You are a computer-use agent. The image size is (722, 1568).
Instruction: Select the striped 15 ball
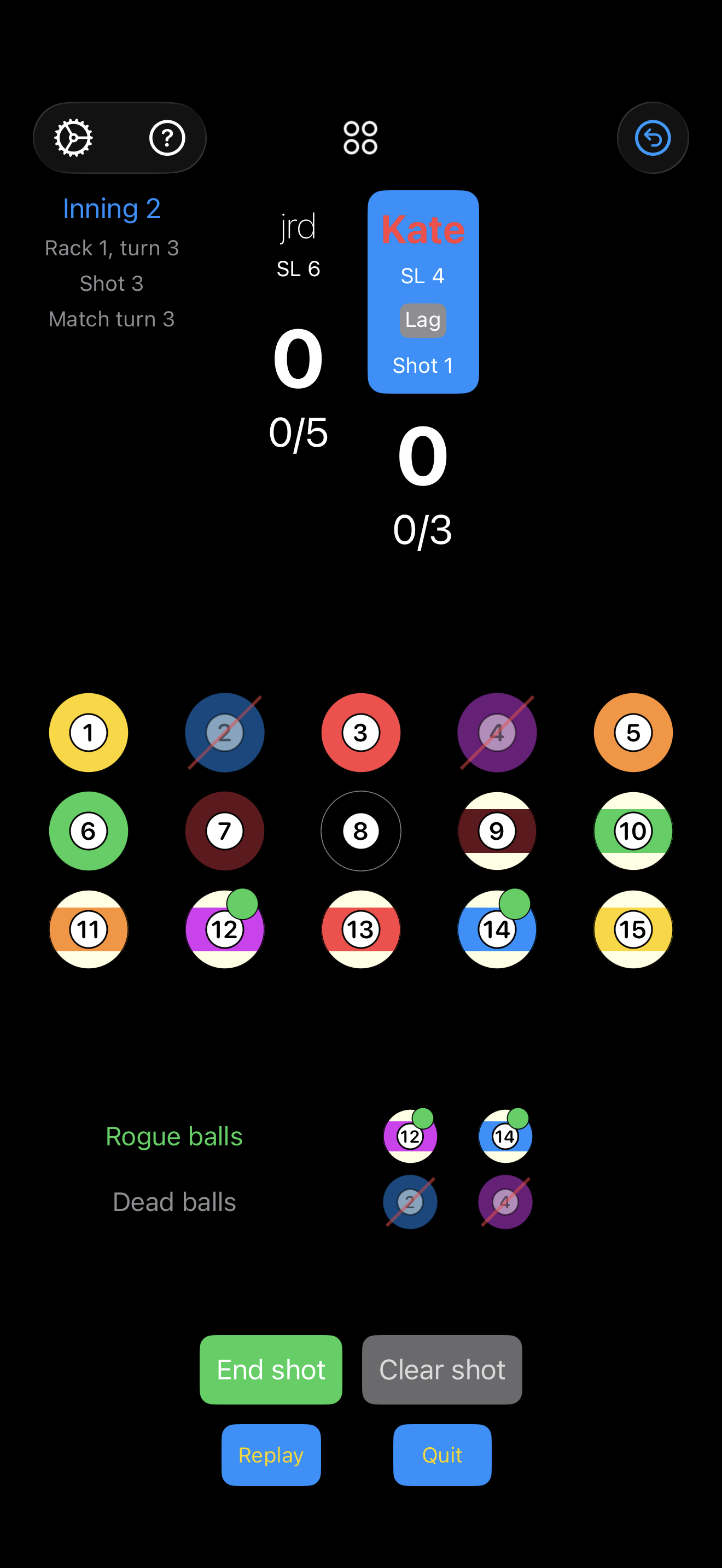[x=633, y=929]
